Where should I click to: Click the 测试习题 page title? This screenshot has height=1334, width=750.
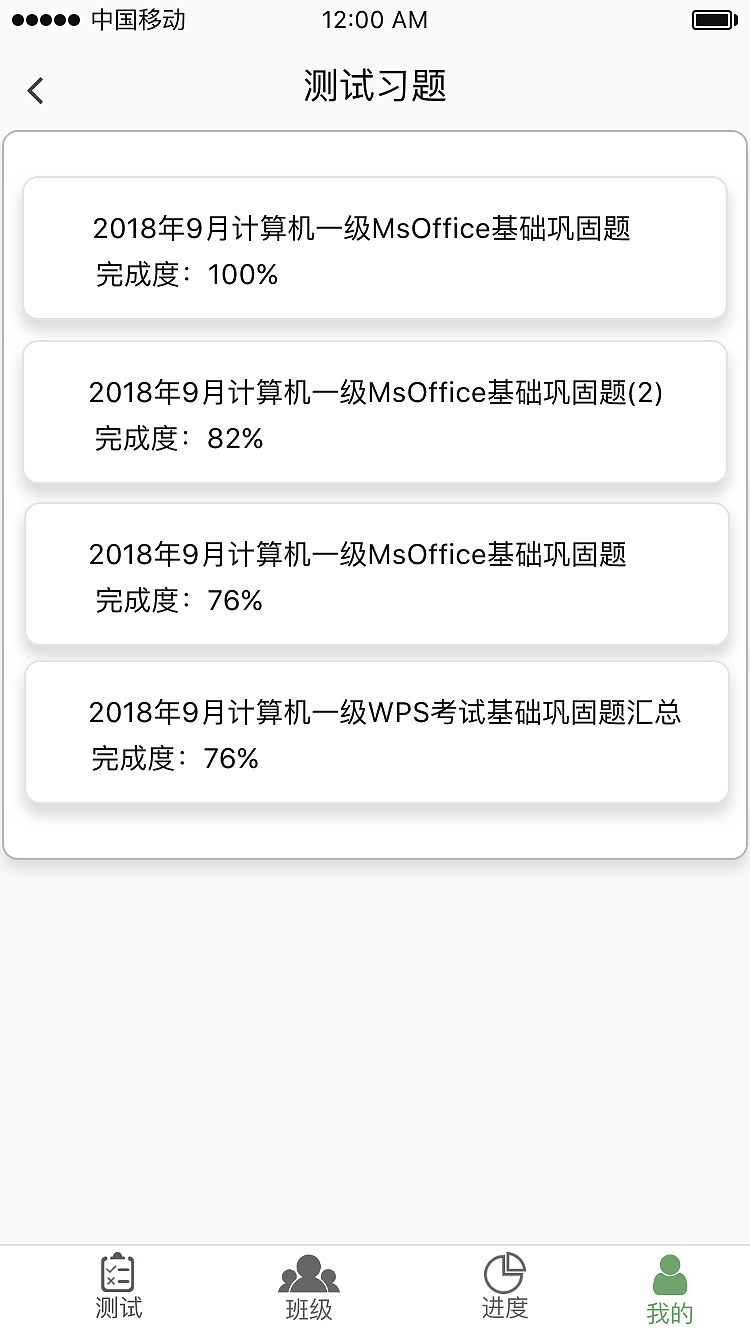coord(374,87)
